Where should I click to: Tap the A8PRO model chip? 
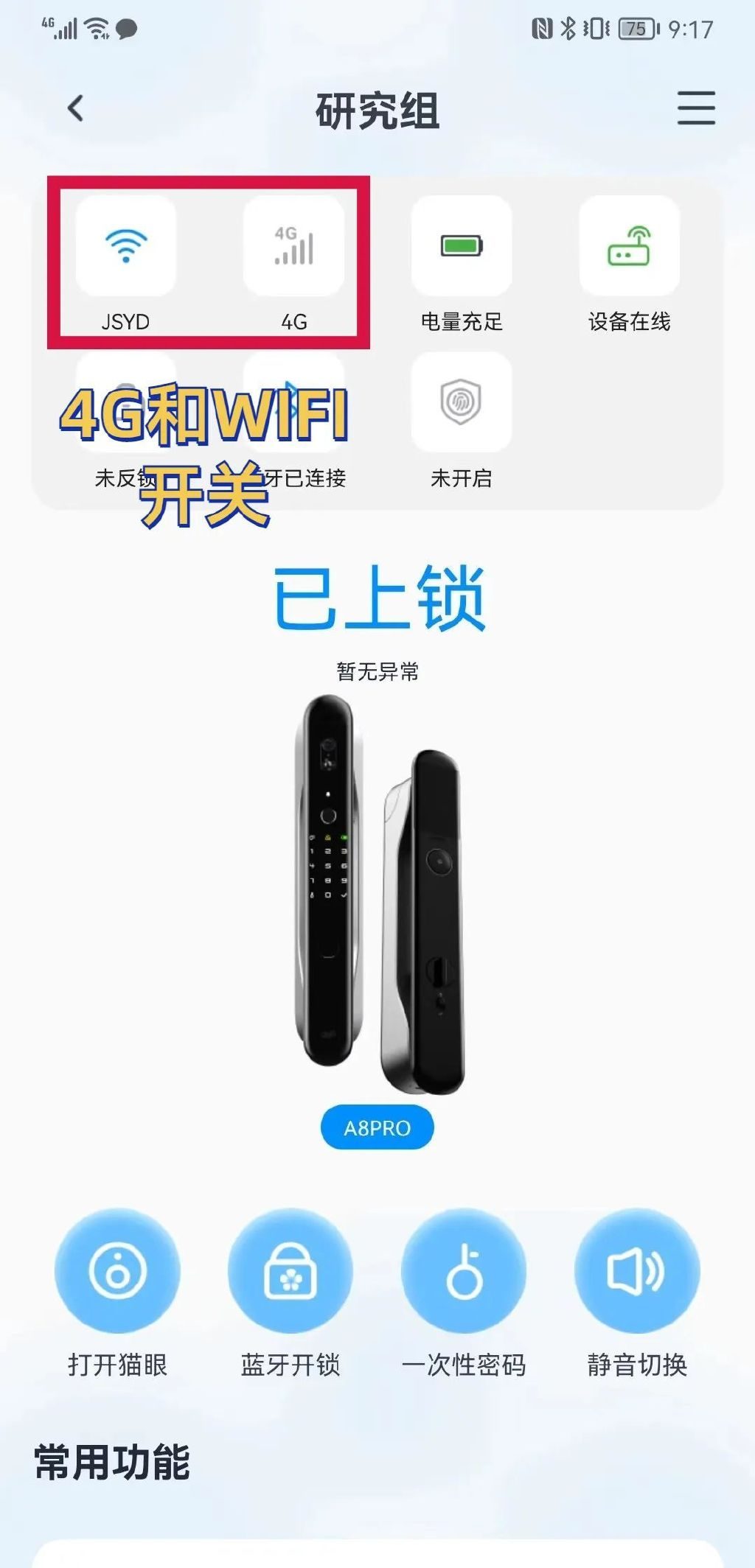377,1127
